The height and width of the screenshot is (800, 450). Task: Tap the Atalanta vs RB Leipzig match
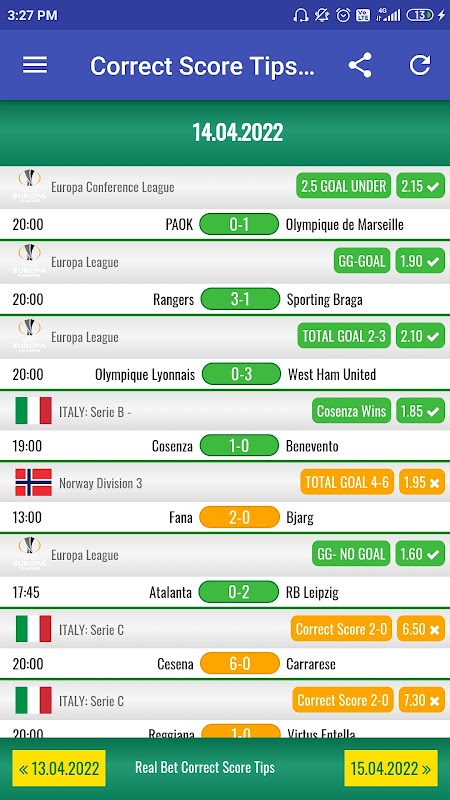225,592
